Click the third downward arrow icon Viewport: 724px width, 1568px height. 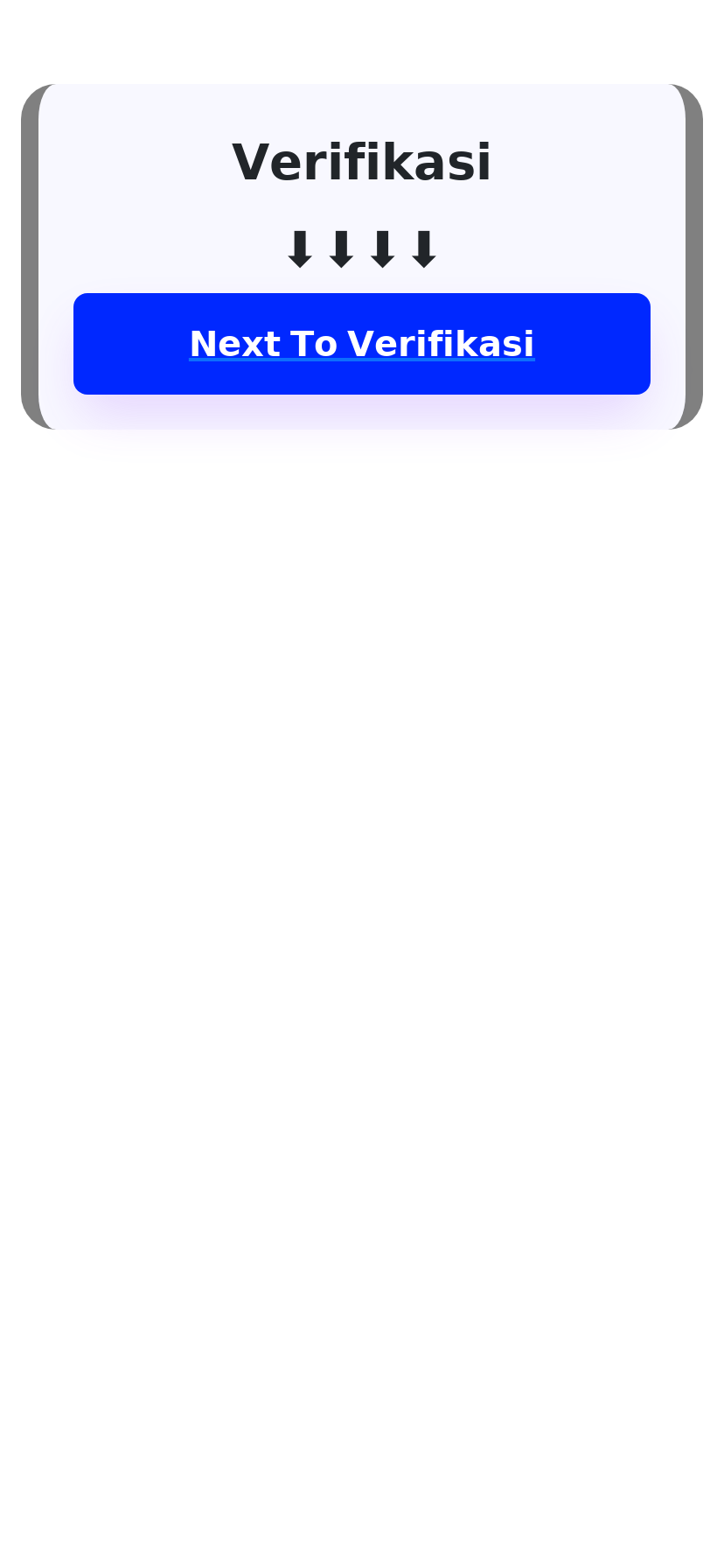(x=382, y=248)
